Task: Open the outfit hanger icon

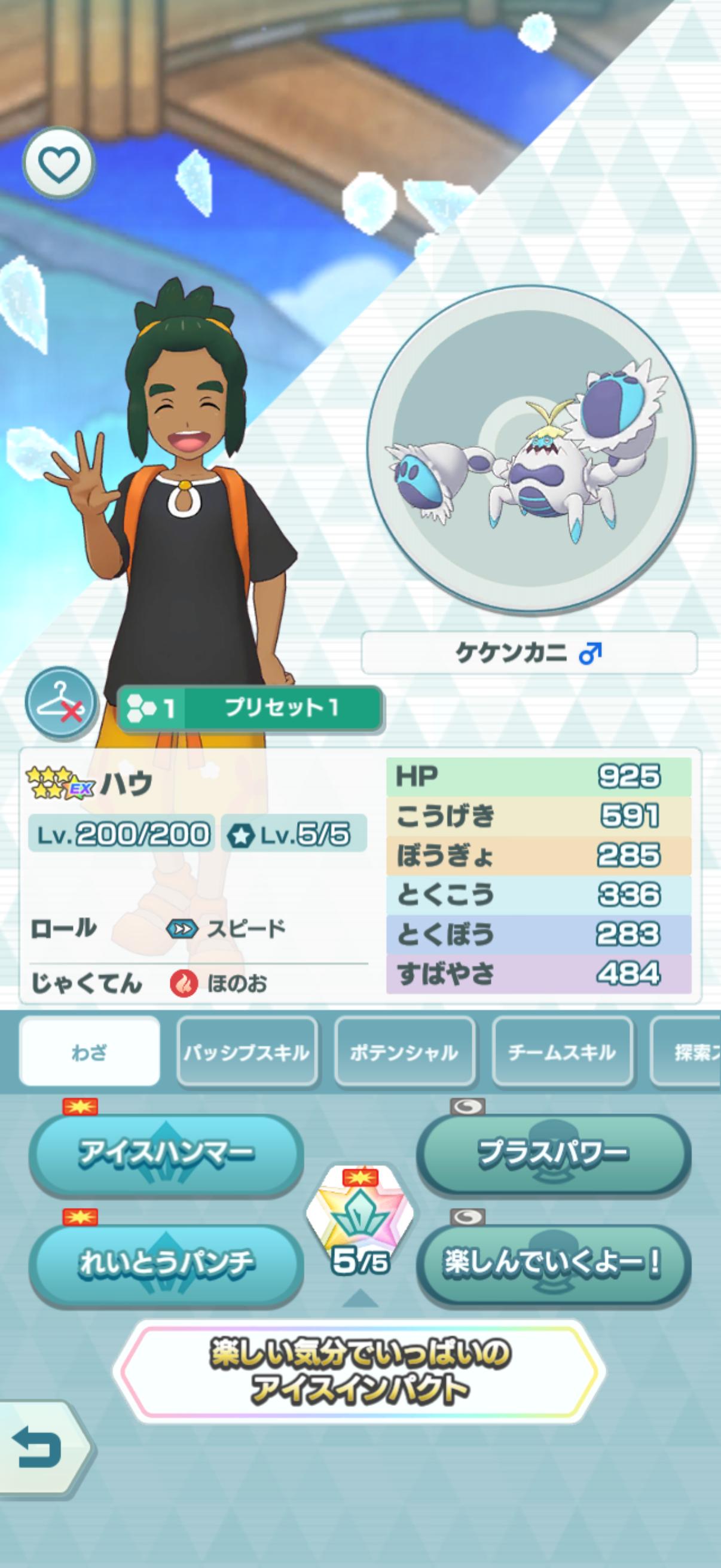Action: 61,704
